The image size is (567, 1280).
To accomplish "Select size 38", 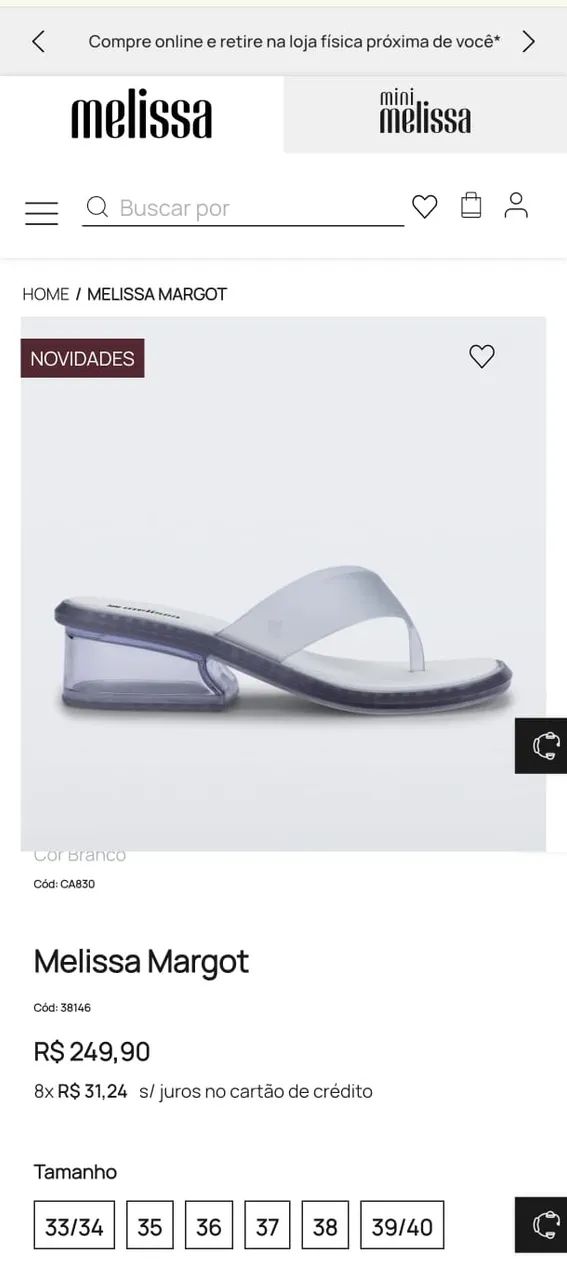I will 325,1226.
